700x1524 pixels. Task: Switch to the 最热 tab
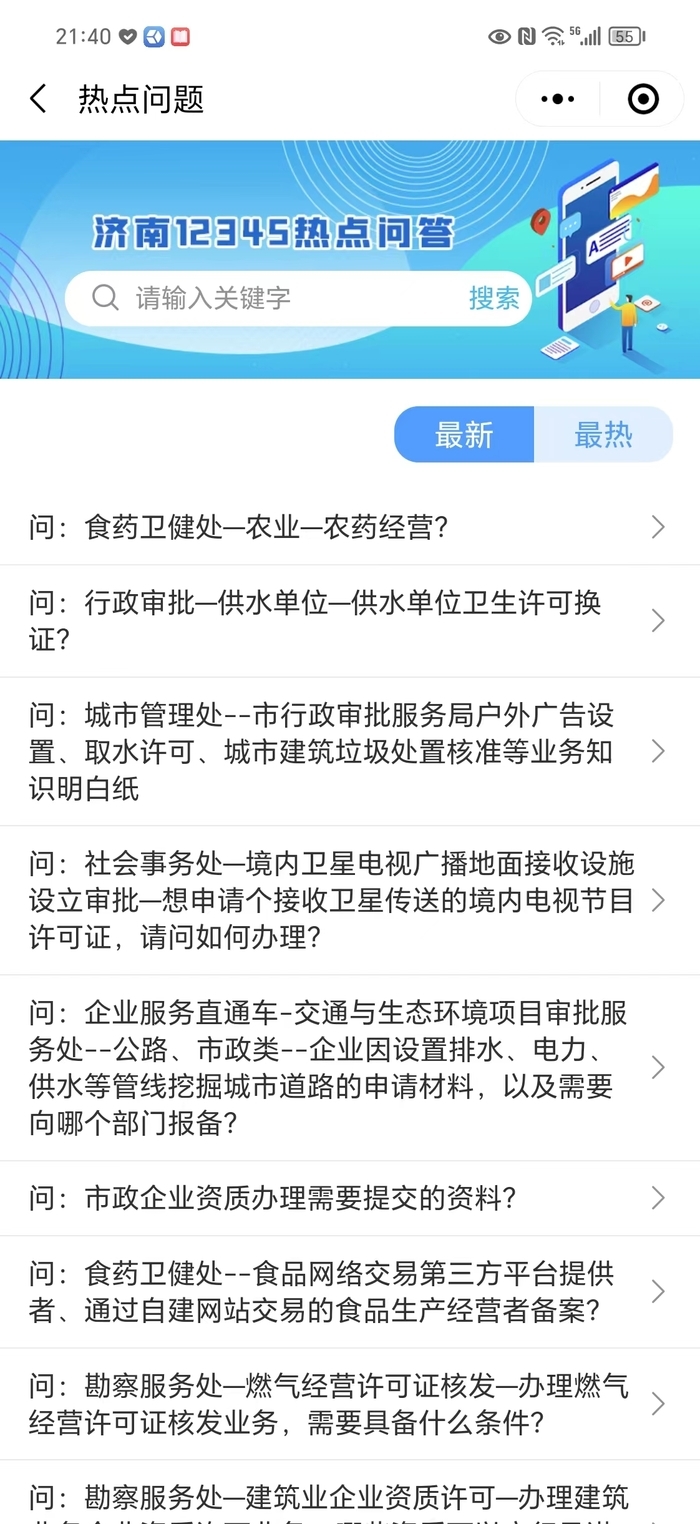coord(603,435)
